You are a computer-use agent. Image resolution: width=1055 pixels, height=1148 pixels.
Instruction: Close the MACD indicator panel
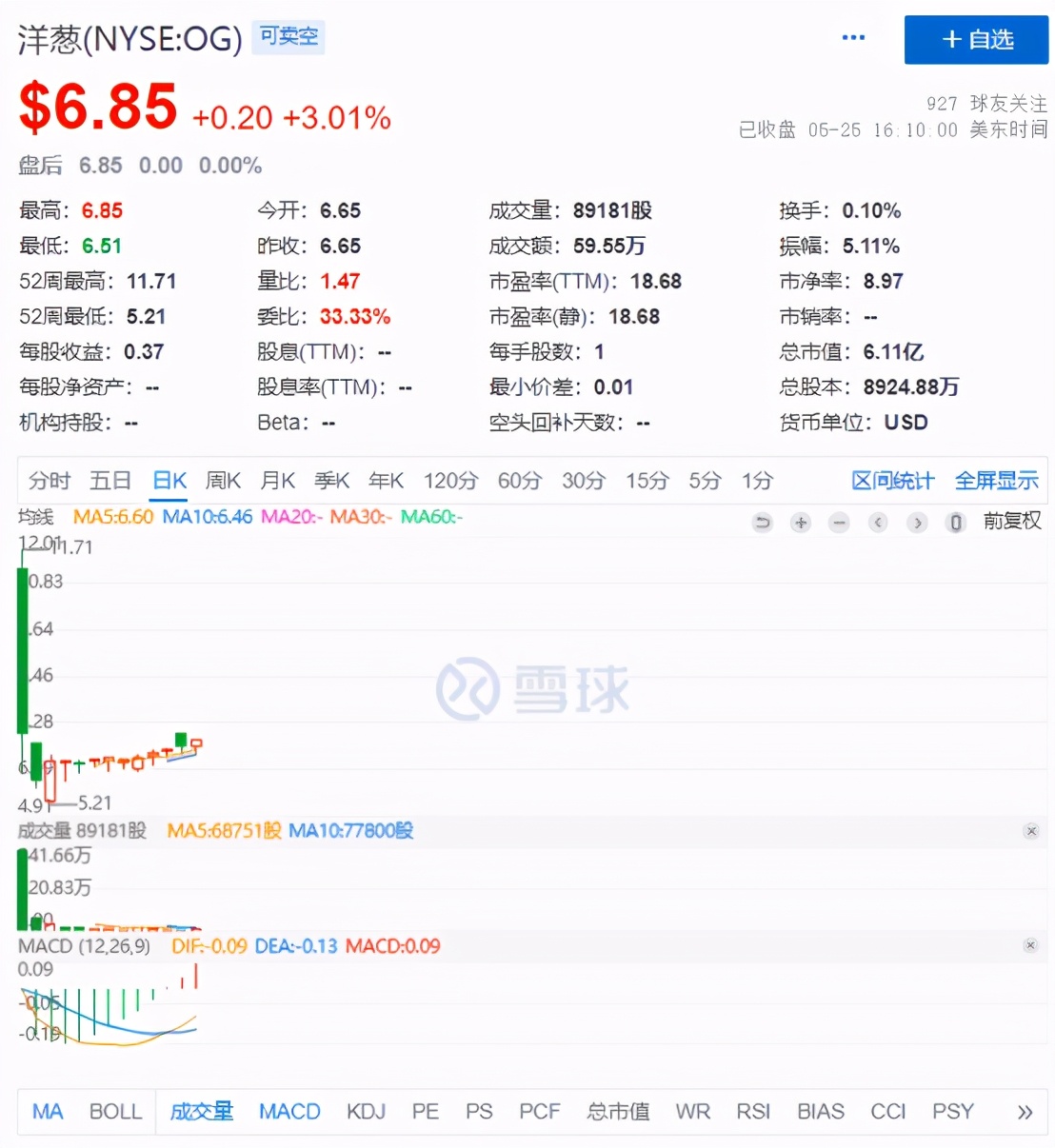point(1031,945)
